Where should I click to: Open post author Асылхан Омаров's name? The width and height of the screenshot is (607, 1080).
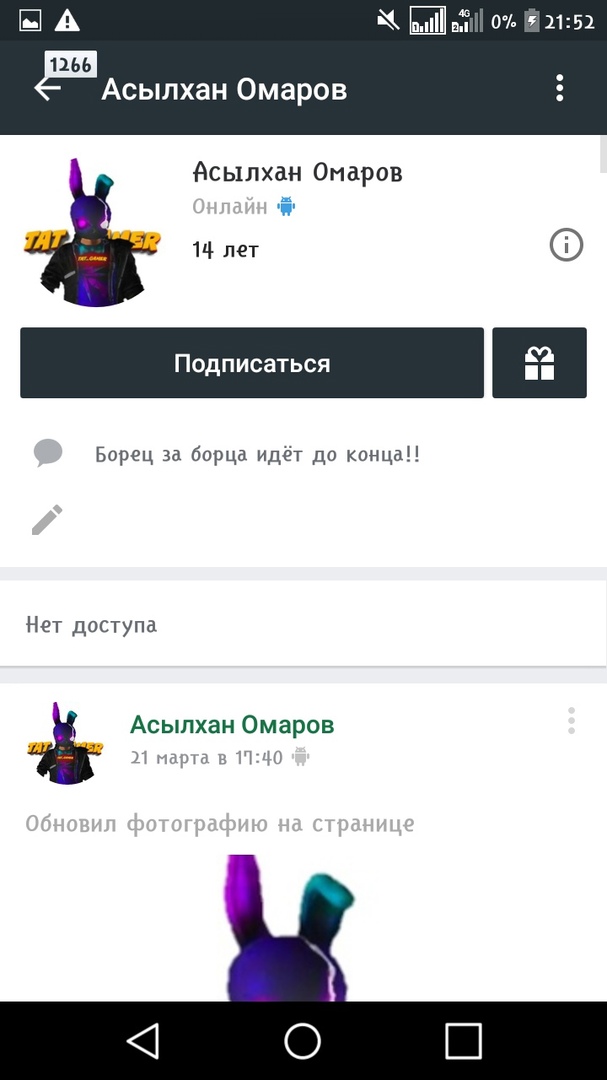232,725
